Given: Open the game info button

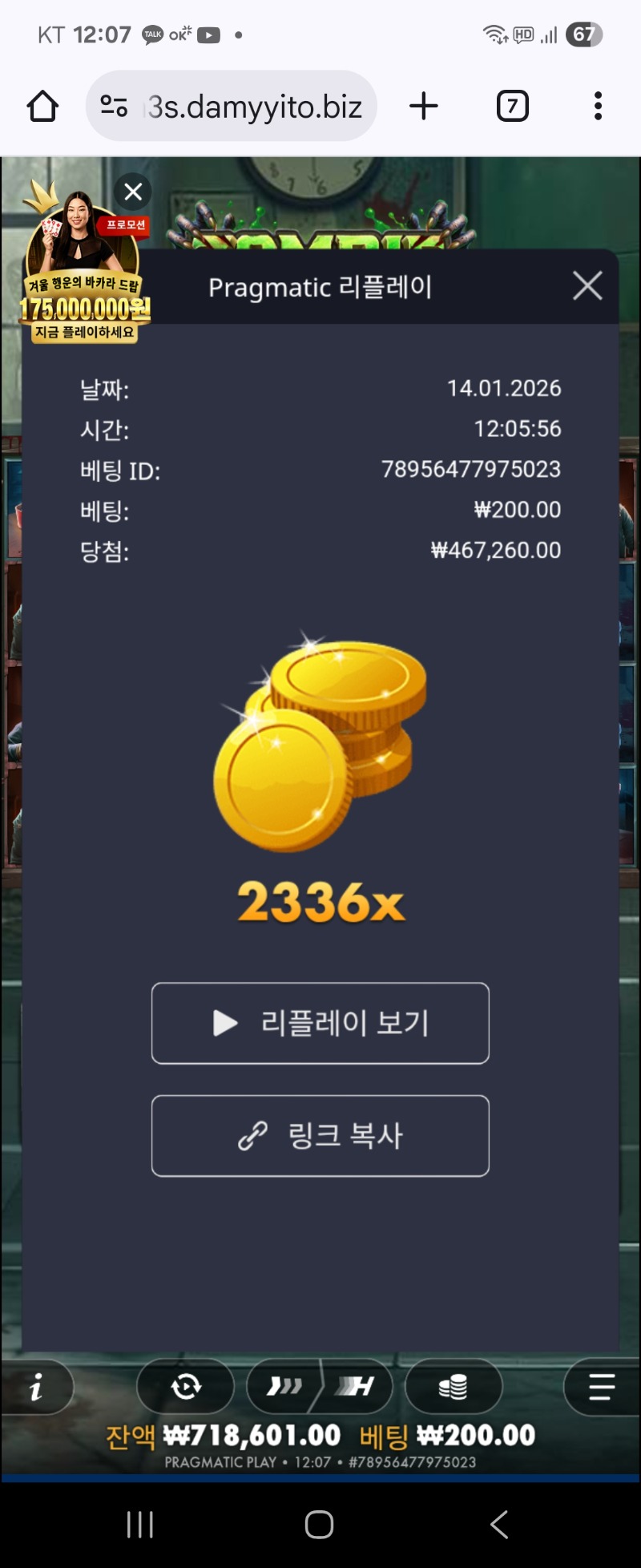Looking at the screenshot, I should (x=36, y=1387).
